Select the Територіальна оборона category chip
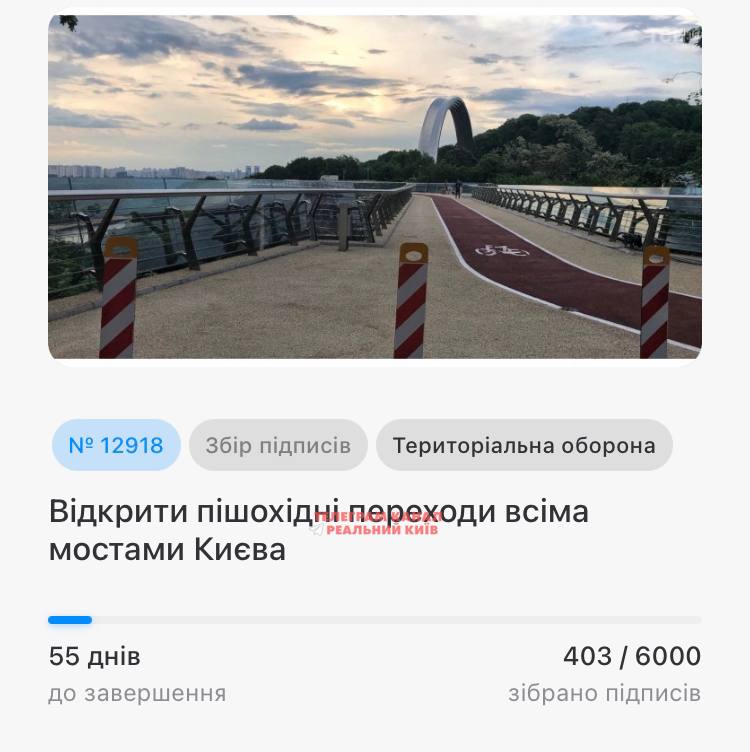The image size is (750, 752). pyautogui.click(x=524, y=445)
